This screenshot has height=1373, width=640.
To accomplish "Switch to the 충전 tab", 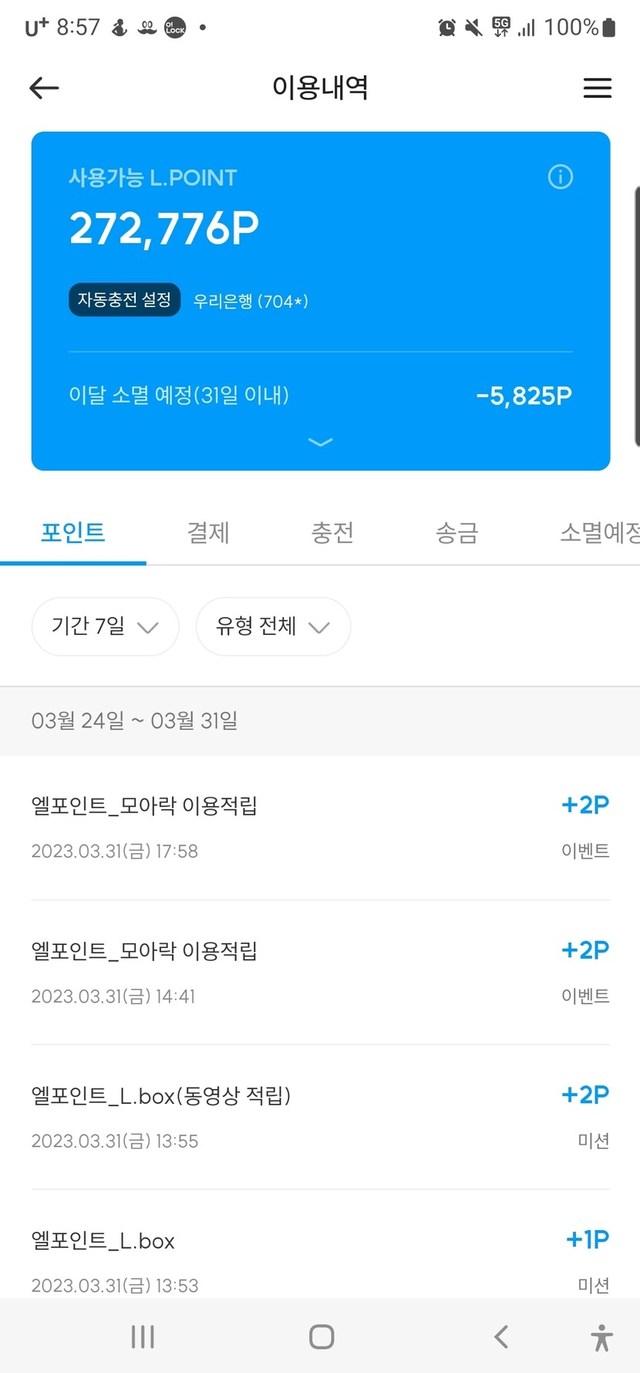I will tap(332, 533).
